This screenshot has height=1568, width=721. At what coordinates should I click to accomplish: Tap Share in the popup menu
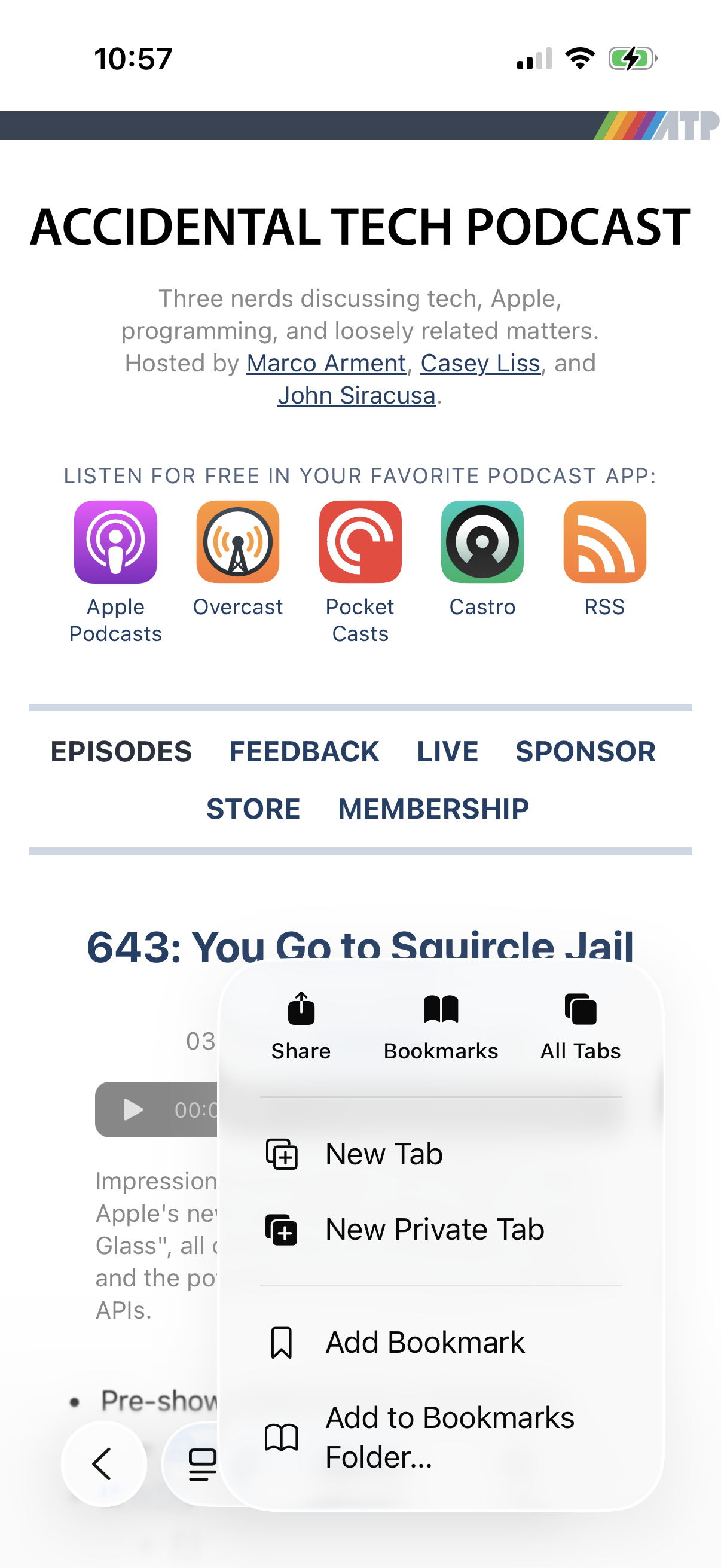[301, 1026]
